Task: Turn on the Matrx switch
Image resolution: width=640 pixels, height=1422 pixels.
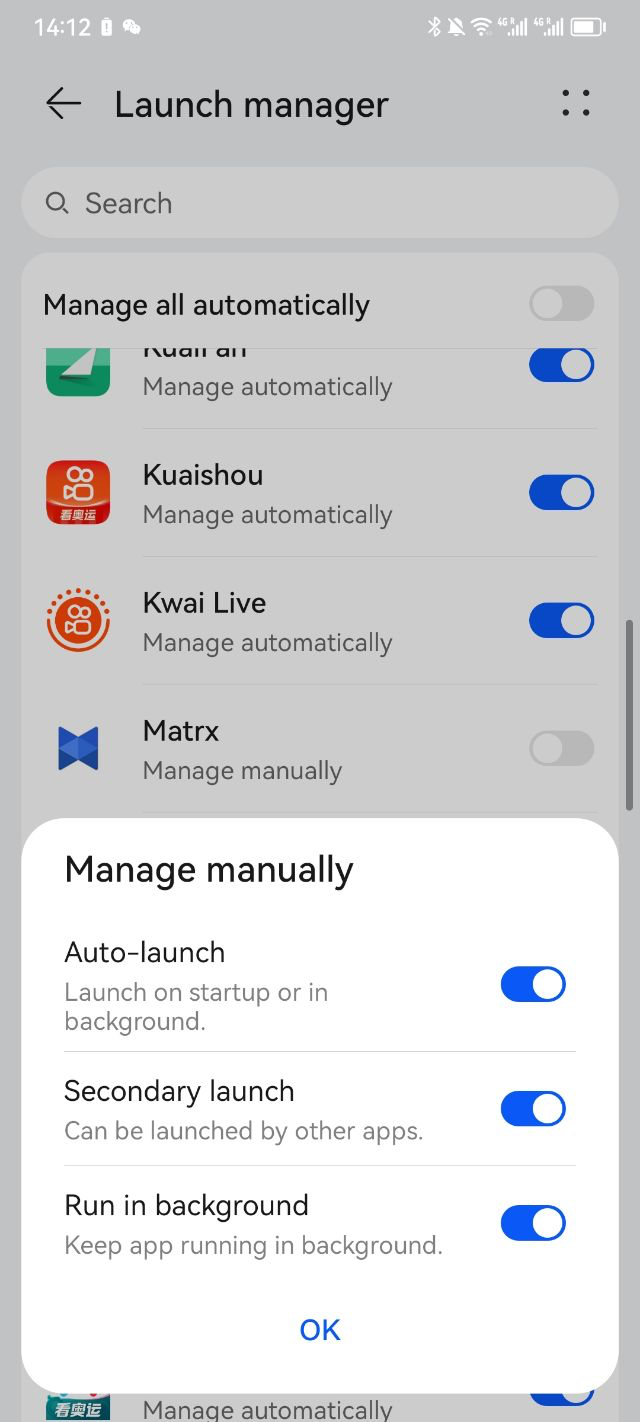Action: tap(561, 748)
